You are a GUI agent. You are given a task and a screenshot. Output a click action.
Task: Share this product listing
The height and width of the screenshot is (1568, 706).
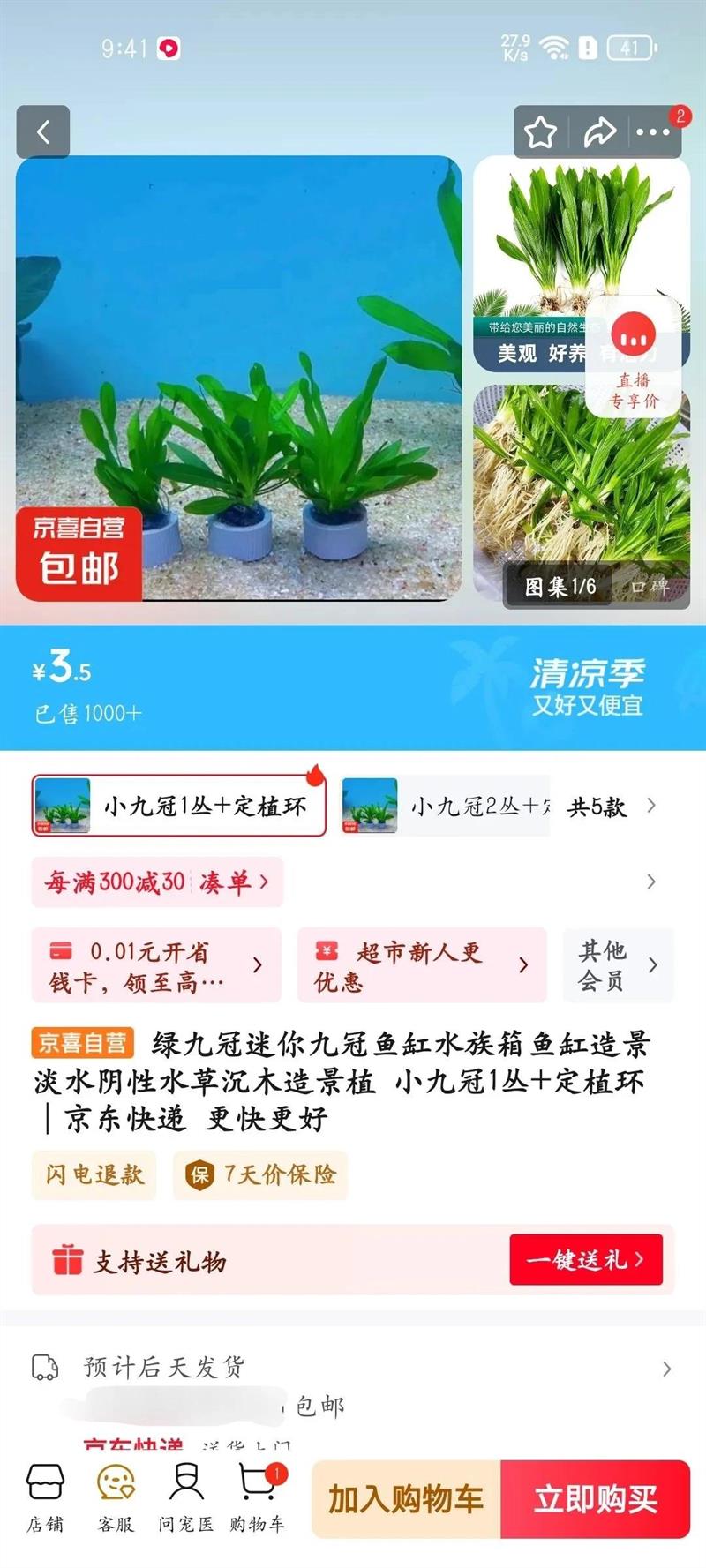(599, 133)
